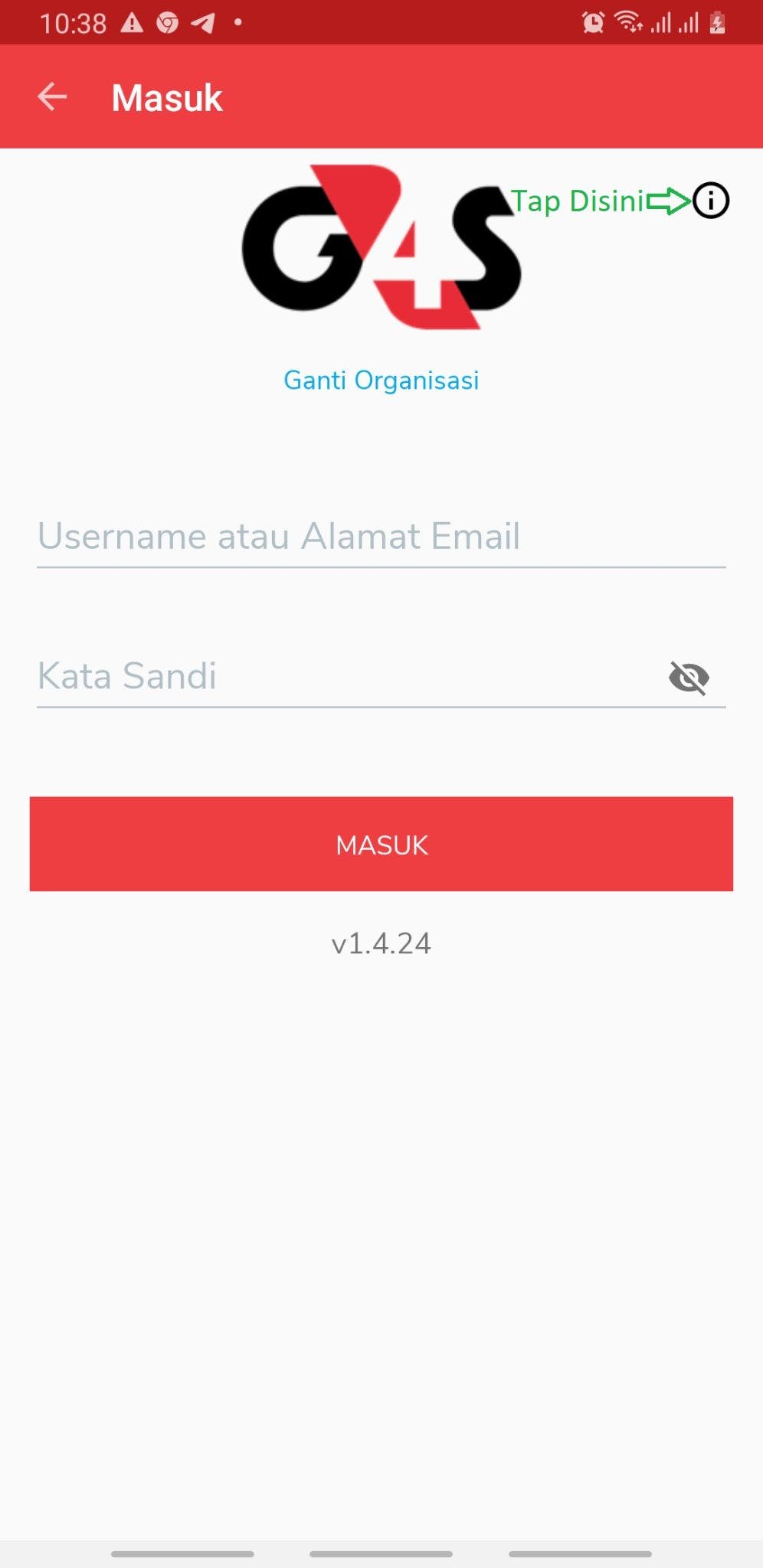763x1568 pixels.
Task: Toggle password visibility with the eye icon
Action: tap(689, 678)
